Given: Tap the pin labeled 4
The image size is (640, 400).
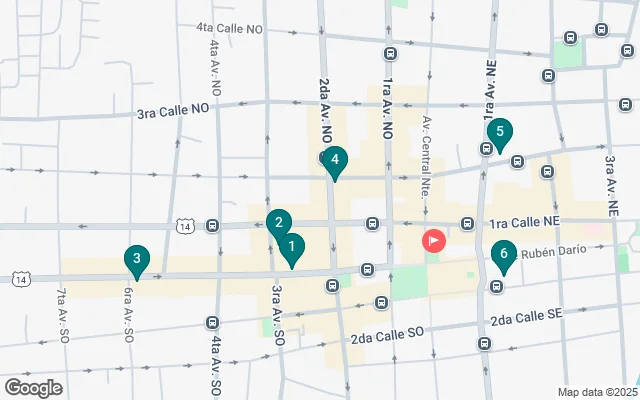Looking at the screenshot, I should click(x=335, y=160).
